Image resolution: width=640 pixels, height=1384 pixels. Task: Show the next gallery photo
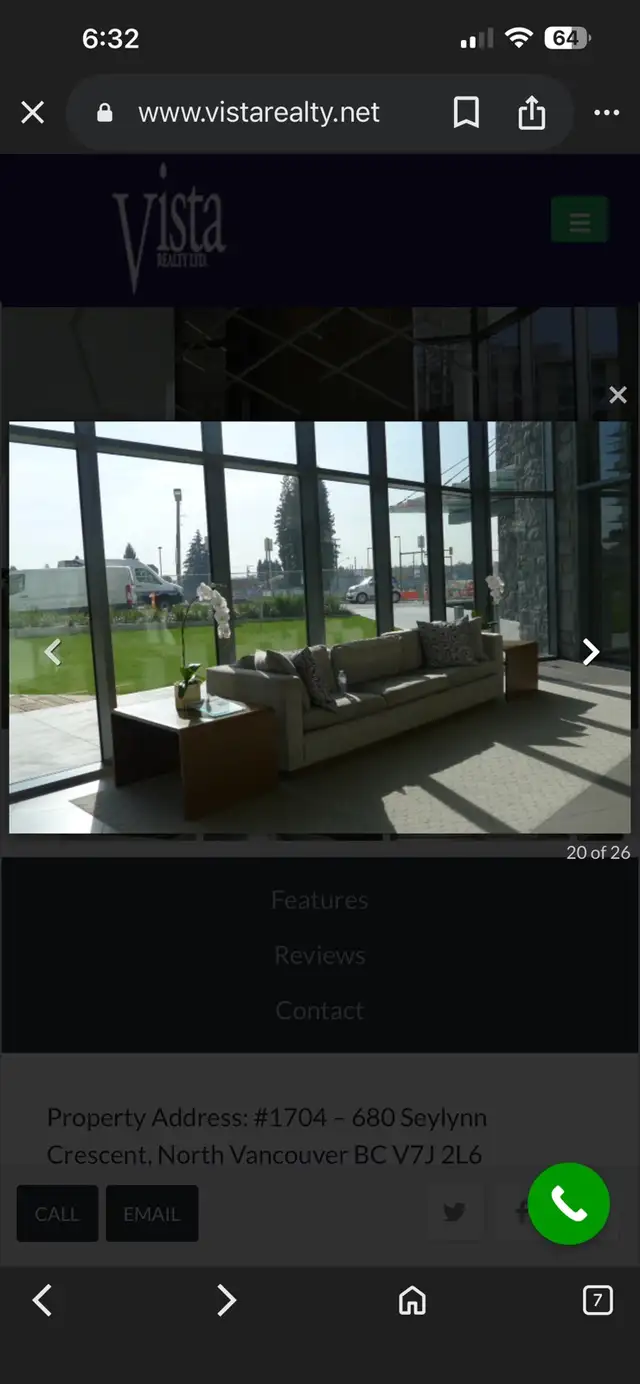point(591,652)
